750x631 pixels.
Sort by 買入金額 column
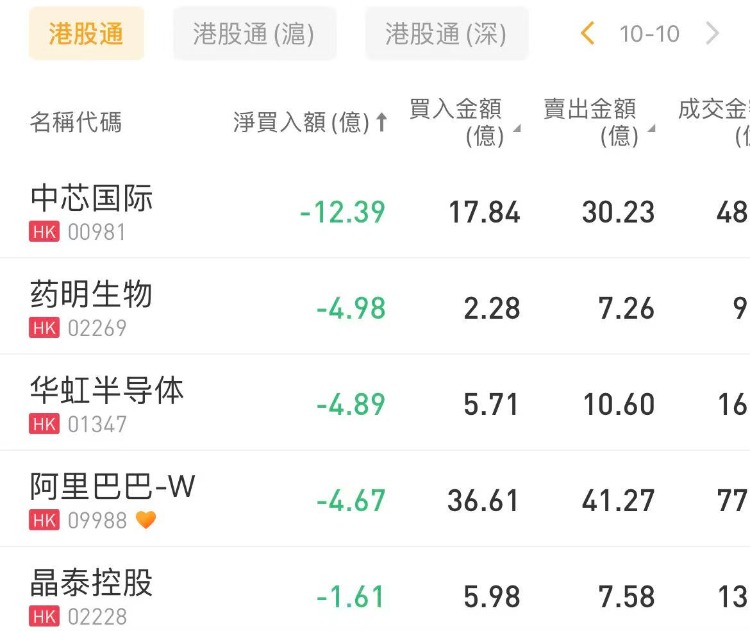point(462,122)
